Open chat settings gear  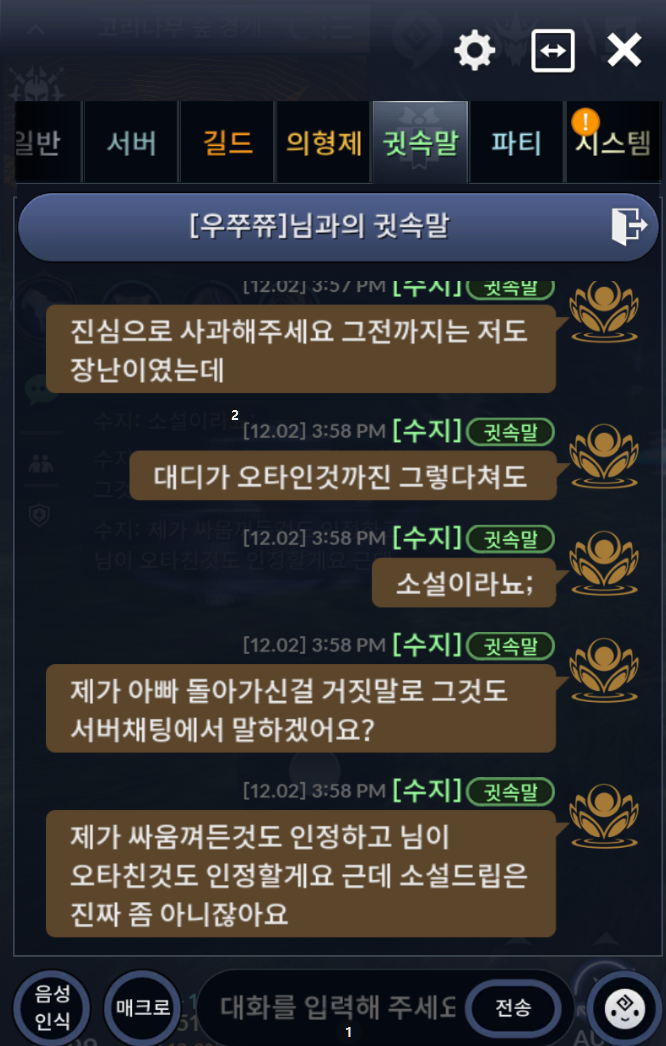click(x=475, y=50)
